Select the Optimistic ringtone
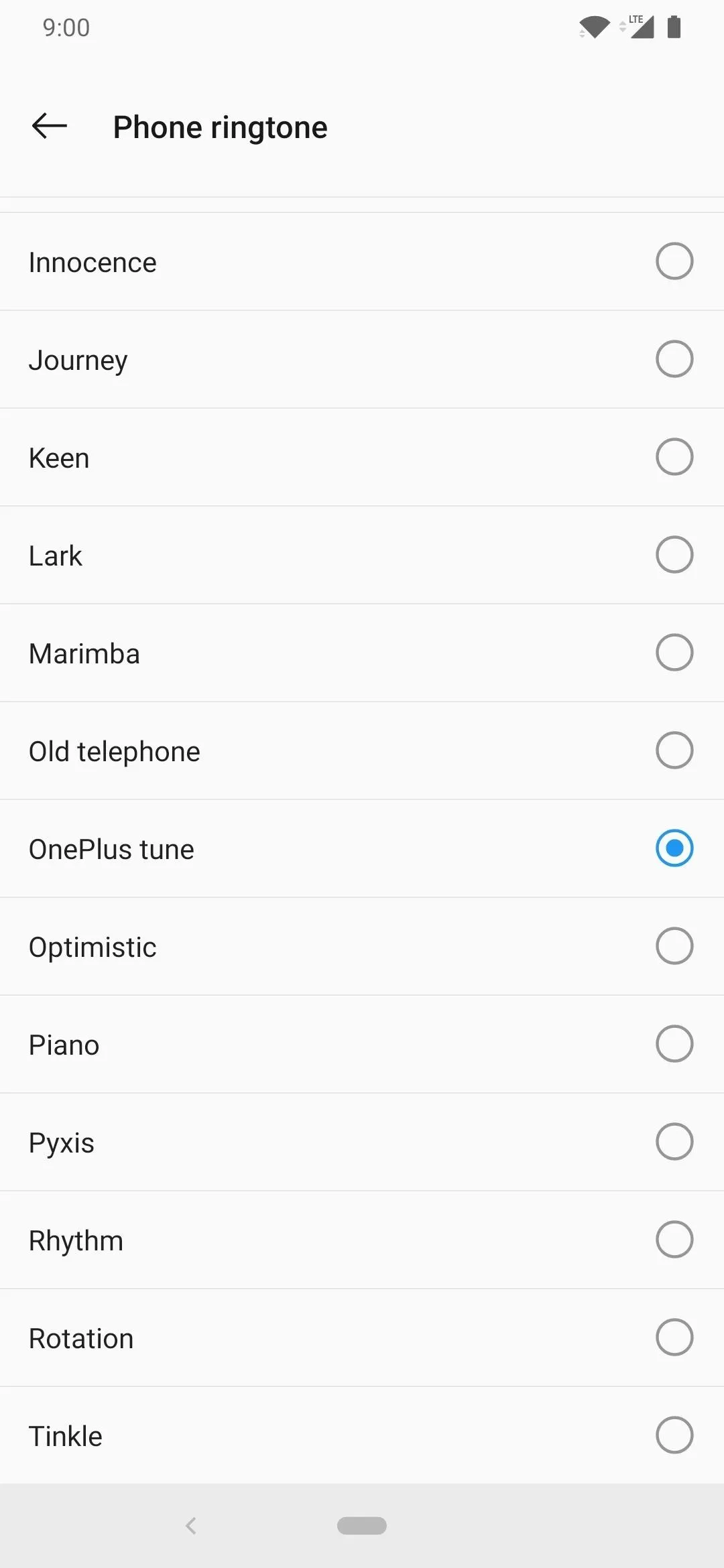724x1568 pixels. (x=362, y=946)
